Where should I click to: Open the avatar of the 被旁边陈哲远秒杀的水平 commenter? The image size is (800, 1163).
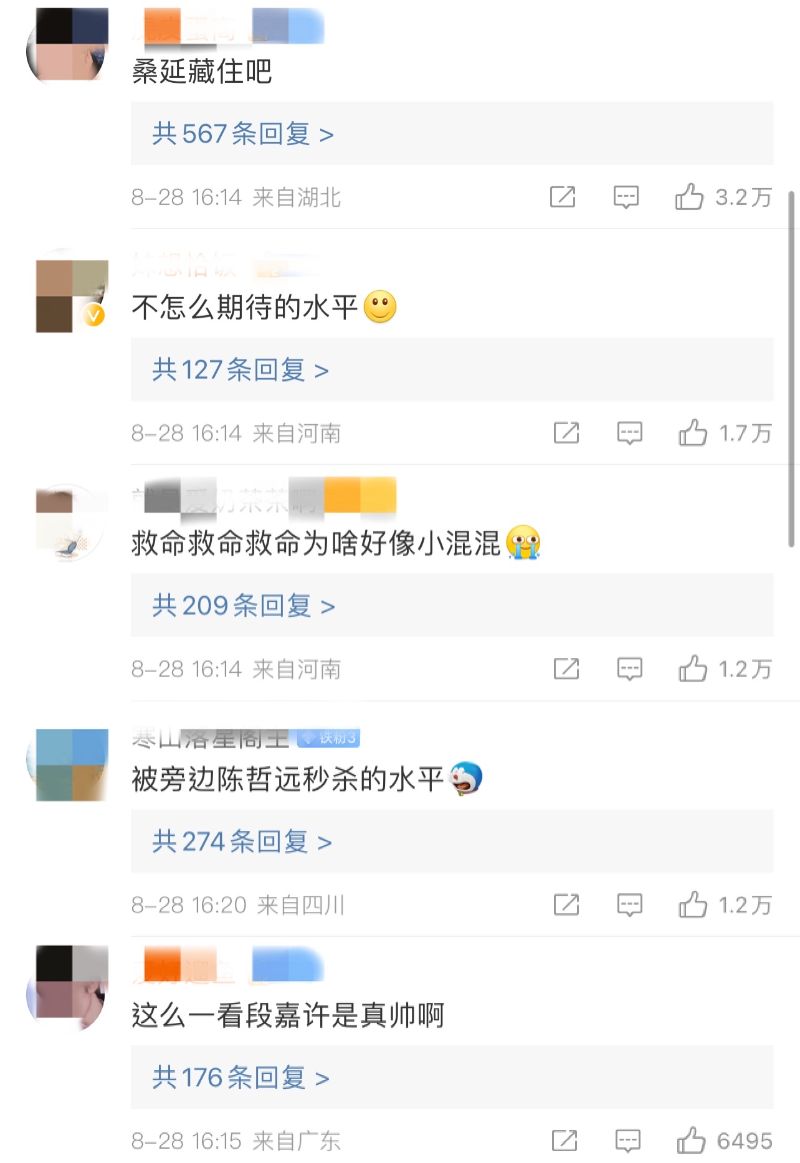pos(71,765)
